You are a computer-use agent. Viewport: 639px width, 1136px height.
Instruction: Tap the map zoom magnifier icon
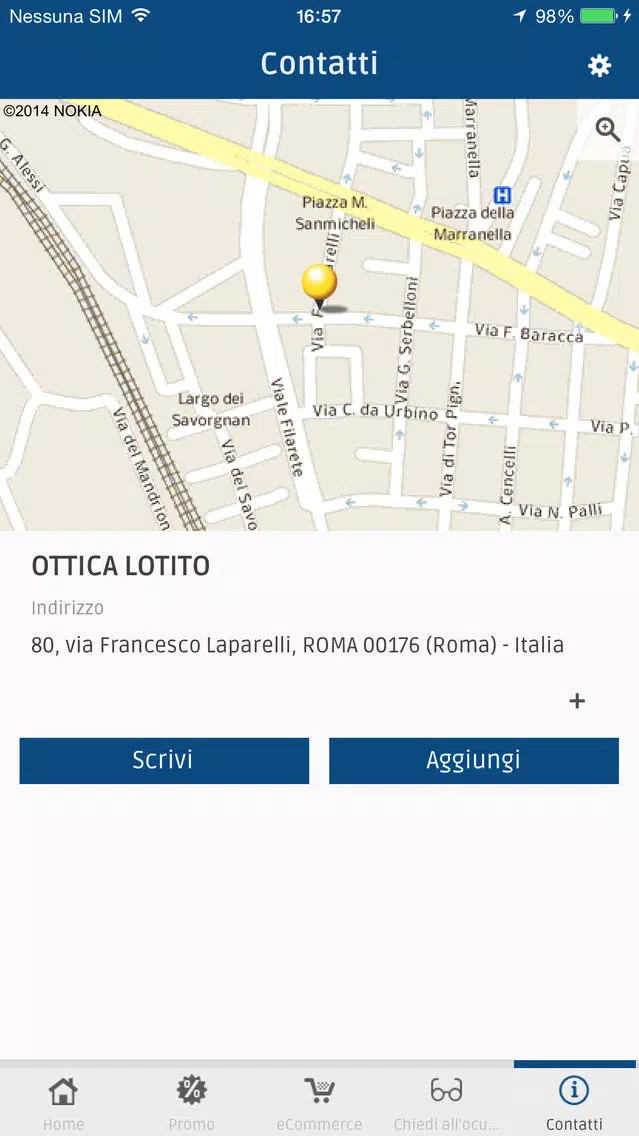[608, 130]
